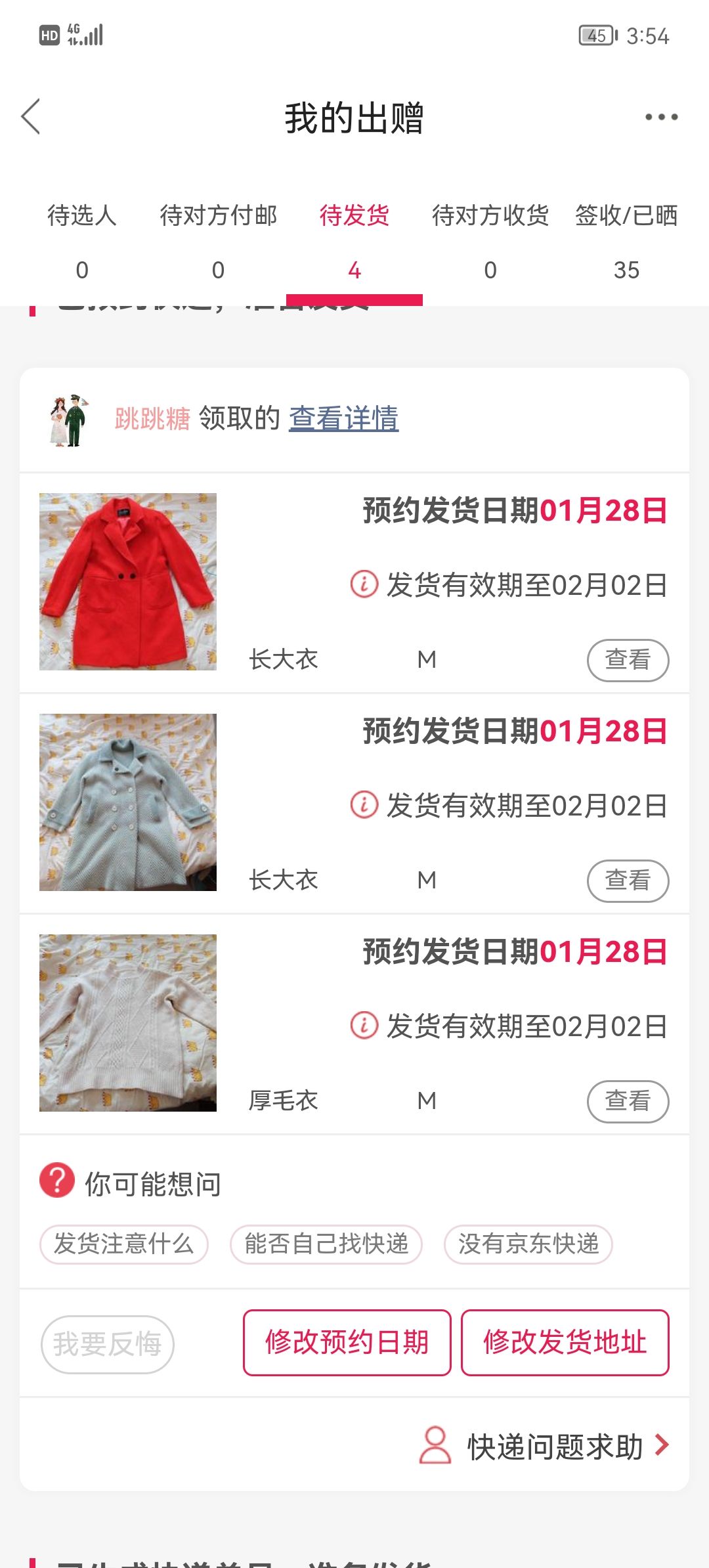Tap the 我要反悔 button
Image resolution: width=709 pixels, height=1568 pixels.
click(x=108, y=1344)
